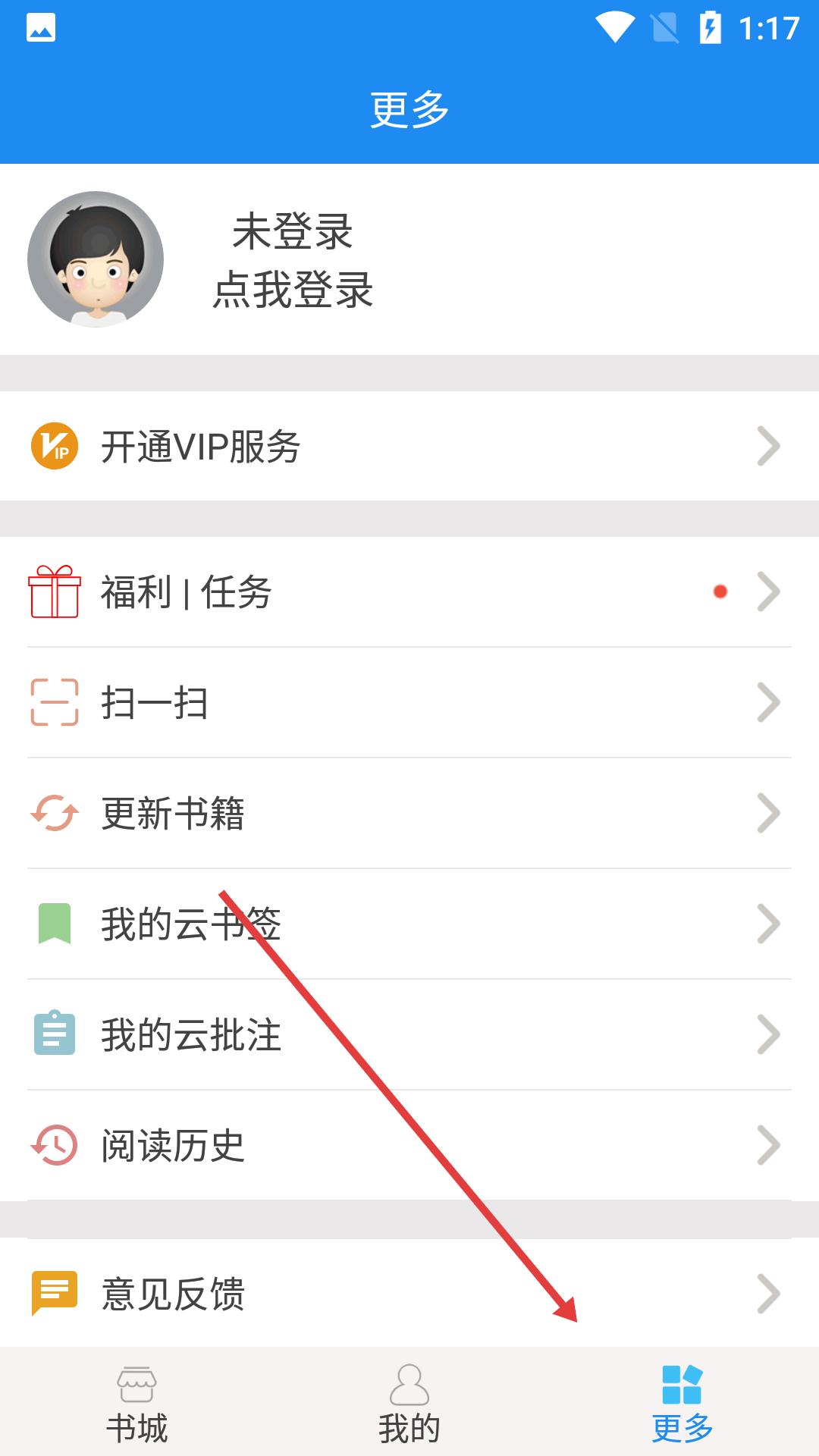Open 我的云书签 bookmarks
This screenshot has height=1456, width=819.
[409, 924]
